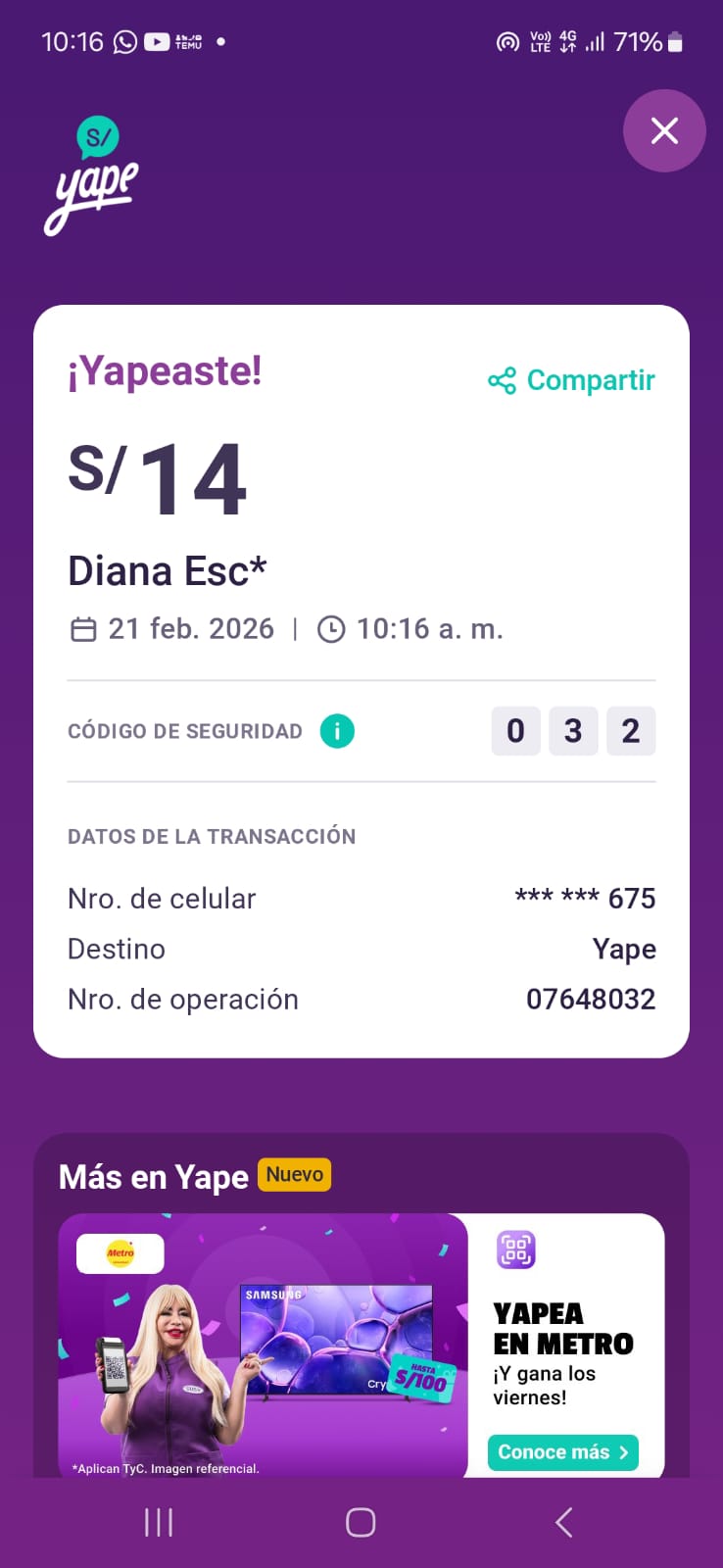Go to the phone's home screen
Viewport: 723px width, 1568px height.
(361, 1522)
